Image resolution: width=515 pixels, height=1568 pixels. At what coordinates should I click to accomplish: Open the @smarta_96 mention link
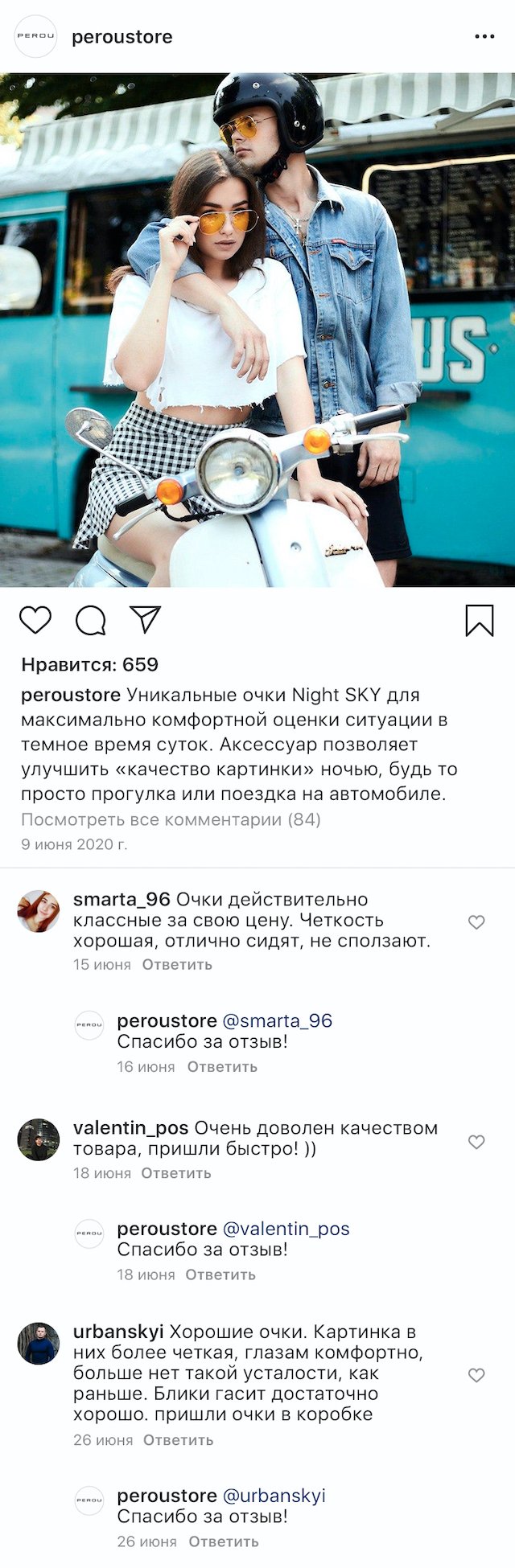coord(277,1020)
